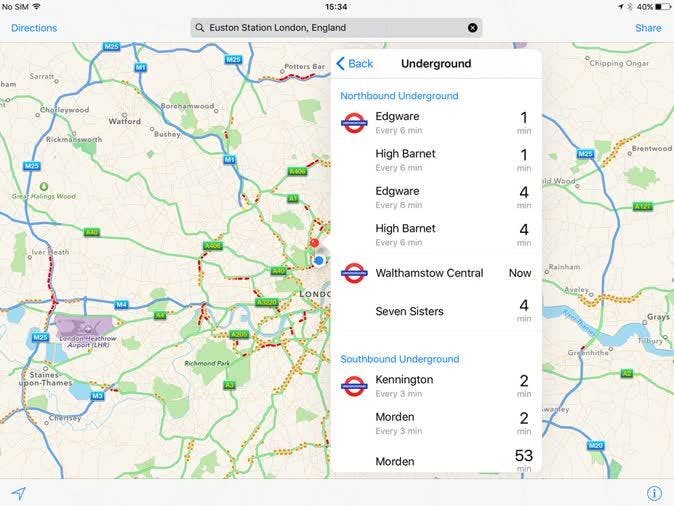Open map info settings
Viewport: 674px width, 506px height.
point(655,493)
